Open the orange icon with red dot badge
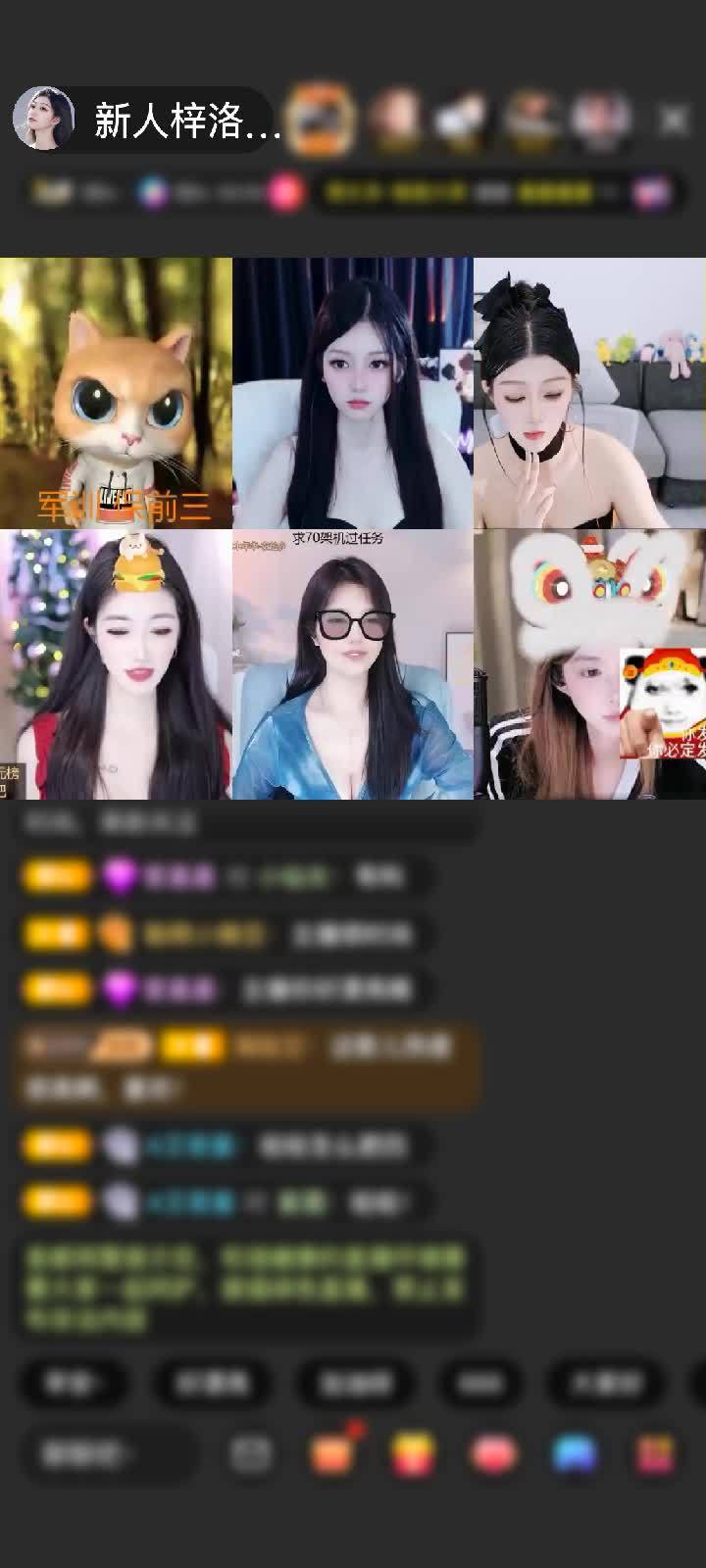This screenshot has height=1568, width=706. coord(332,1454)
